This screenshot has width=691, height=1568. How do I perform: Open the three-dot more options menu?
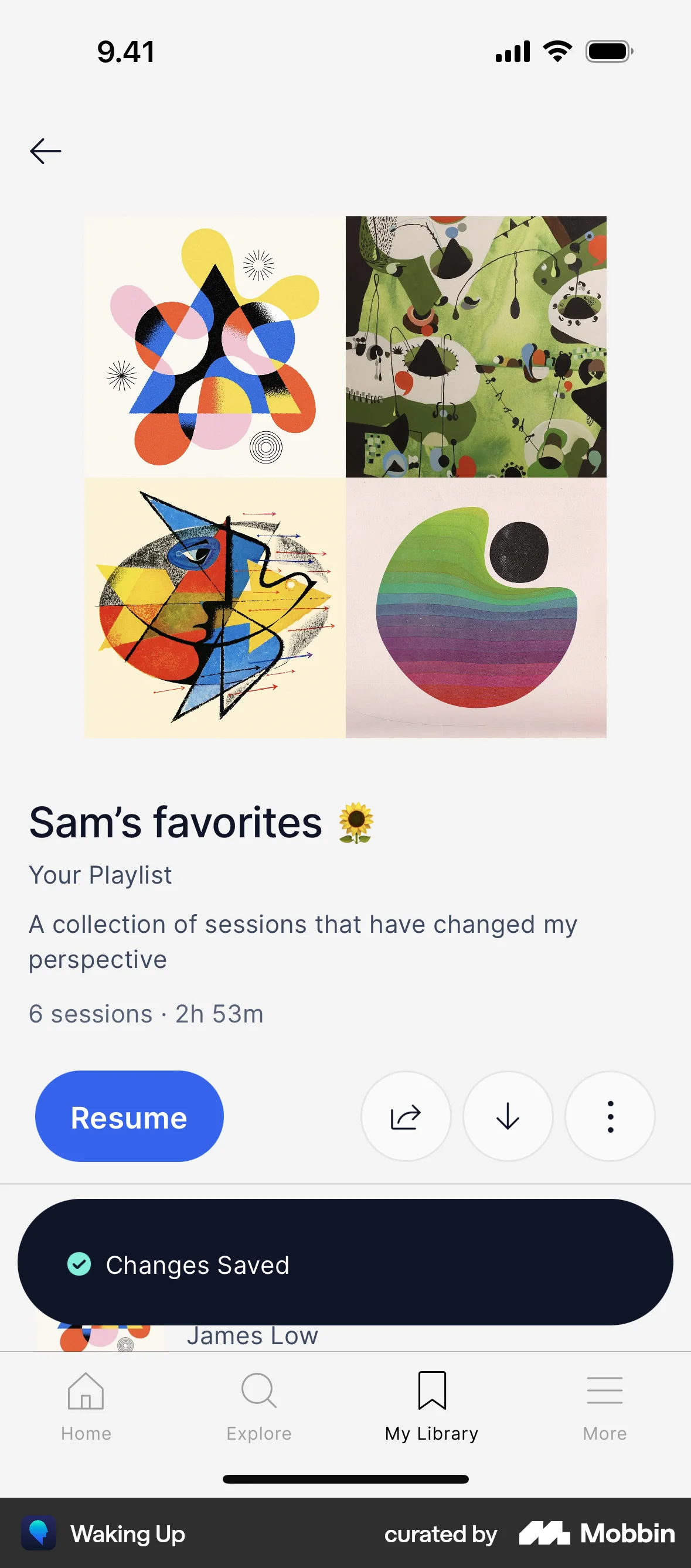tap(610, 1116)
